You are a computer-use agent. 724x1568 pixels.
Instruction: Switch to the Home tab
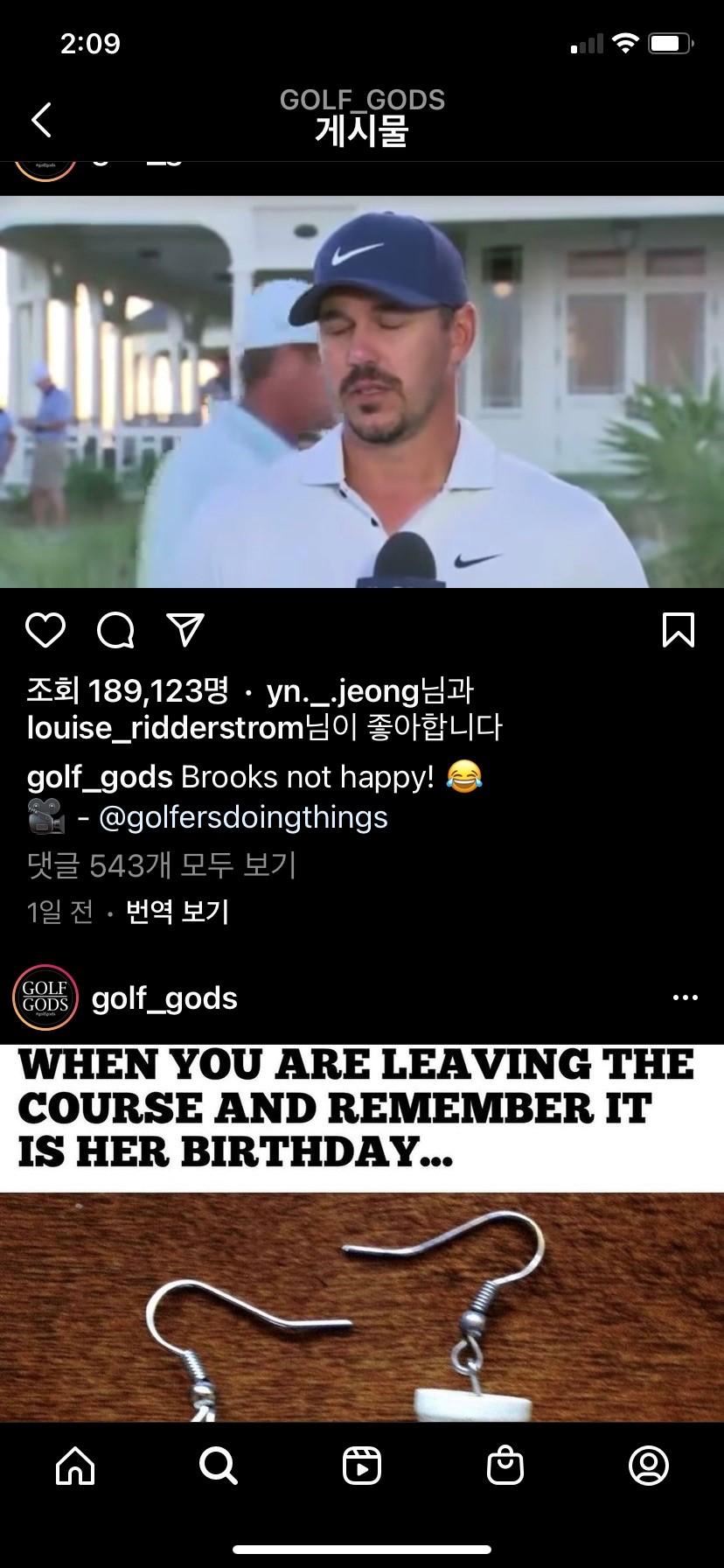[x=75, y=1465]
